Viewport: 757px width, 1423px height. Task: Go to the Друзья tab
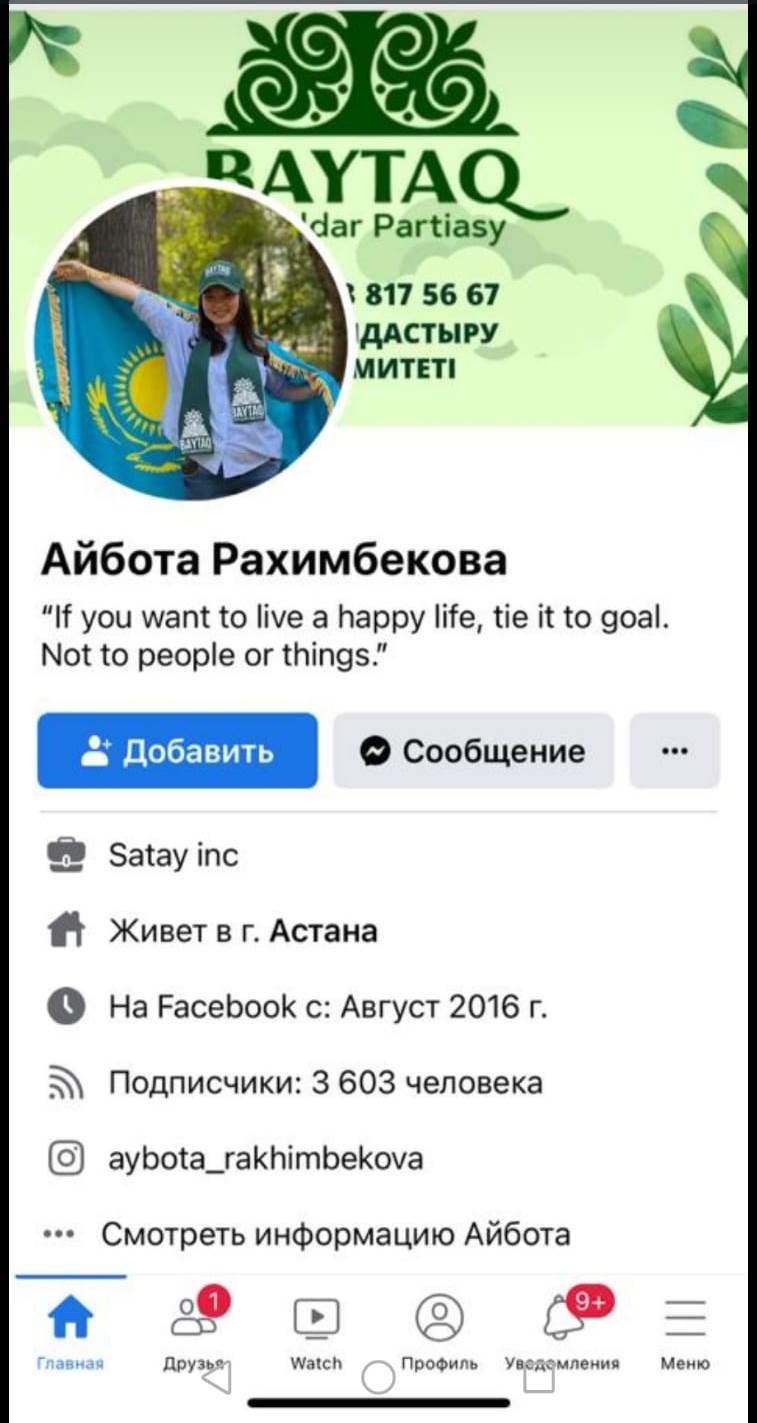point(194,1326)
